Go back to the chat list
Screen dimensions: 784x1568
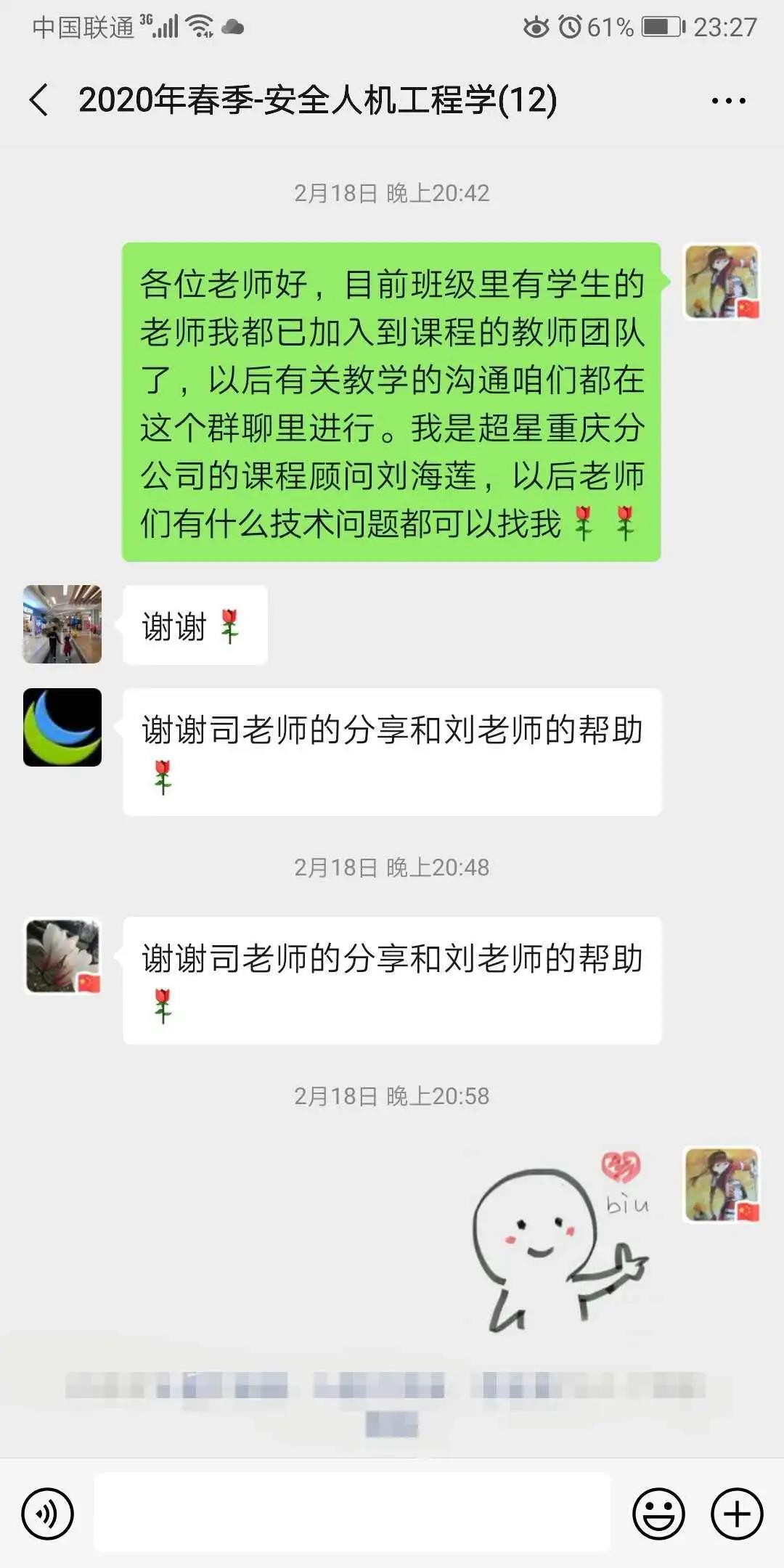(x=39, y=100)
